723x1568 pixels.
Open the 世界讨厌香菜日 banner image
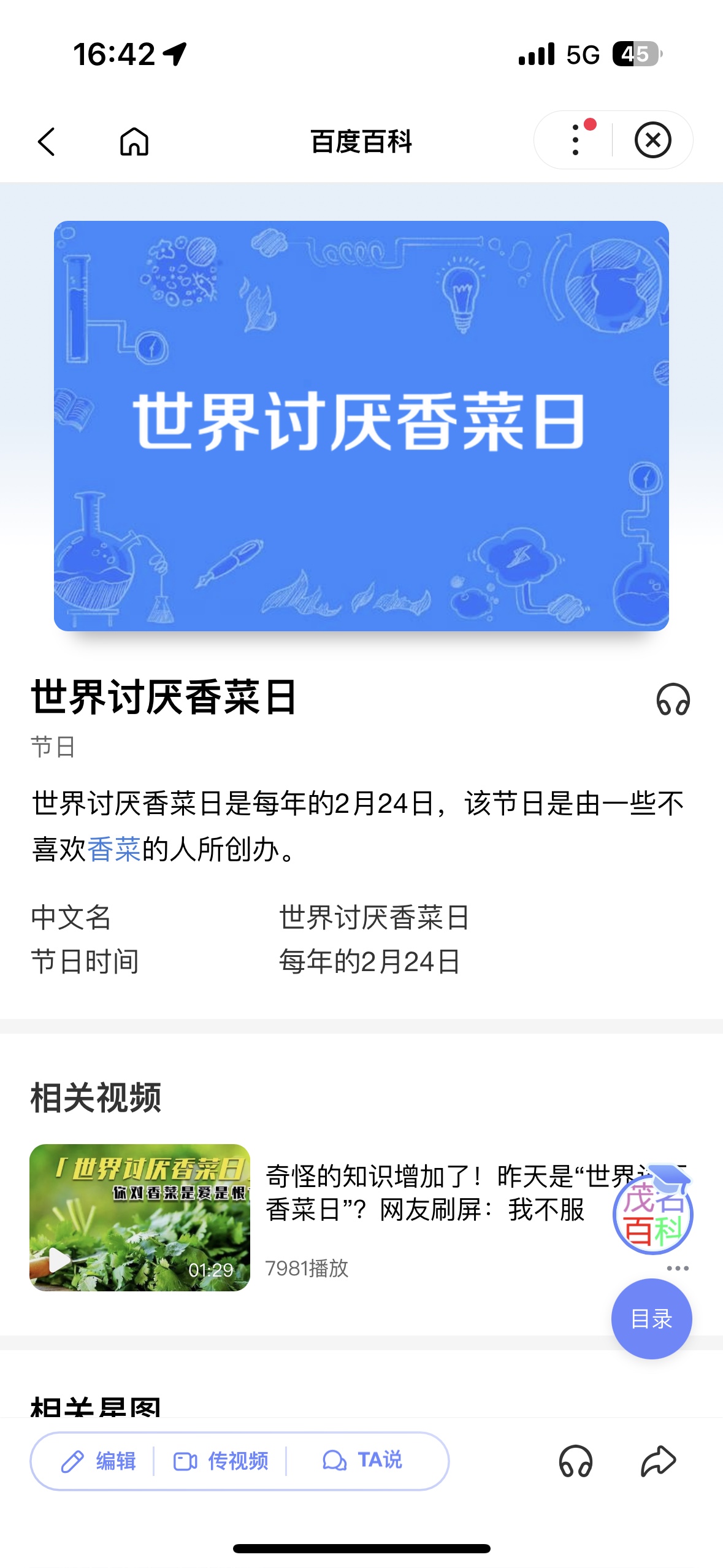tap(361, 426)
